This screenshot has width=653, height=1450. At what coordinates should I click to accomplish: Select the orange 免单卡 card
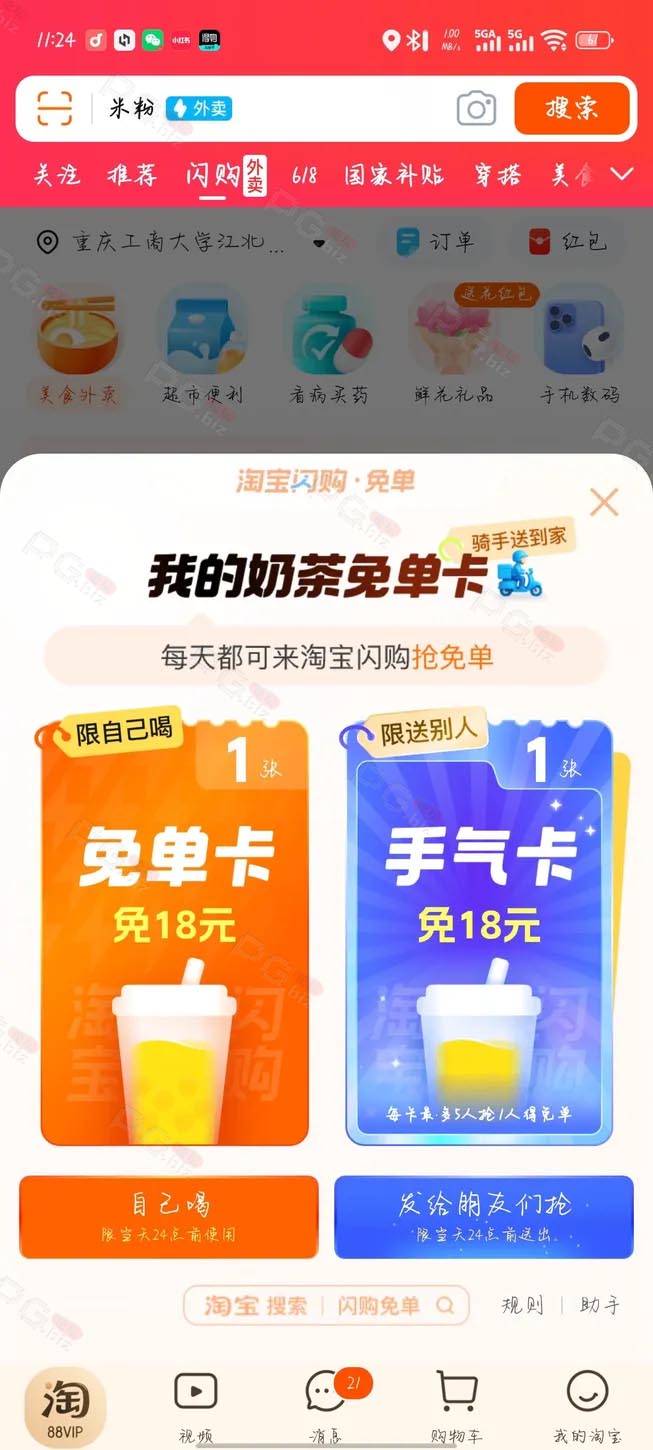(174, 933)
